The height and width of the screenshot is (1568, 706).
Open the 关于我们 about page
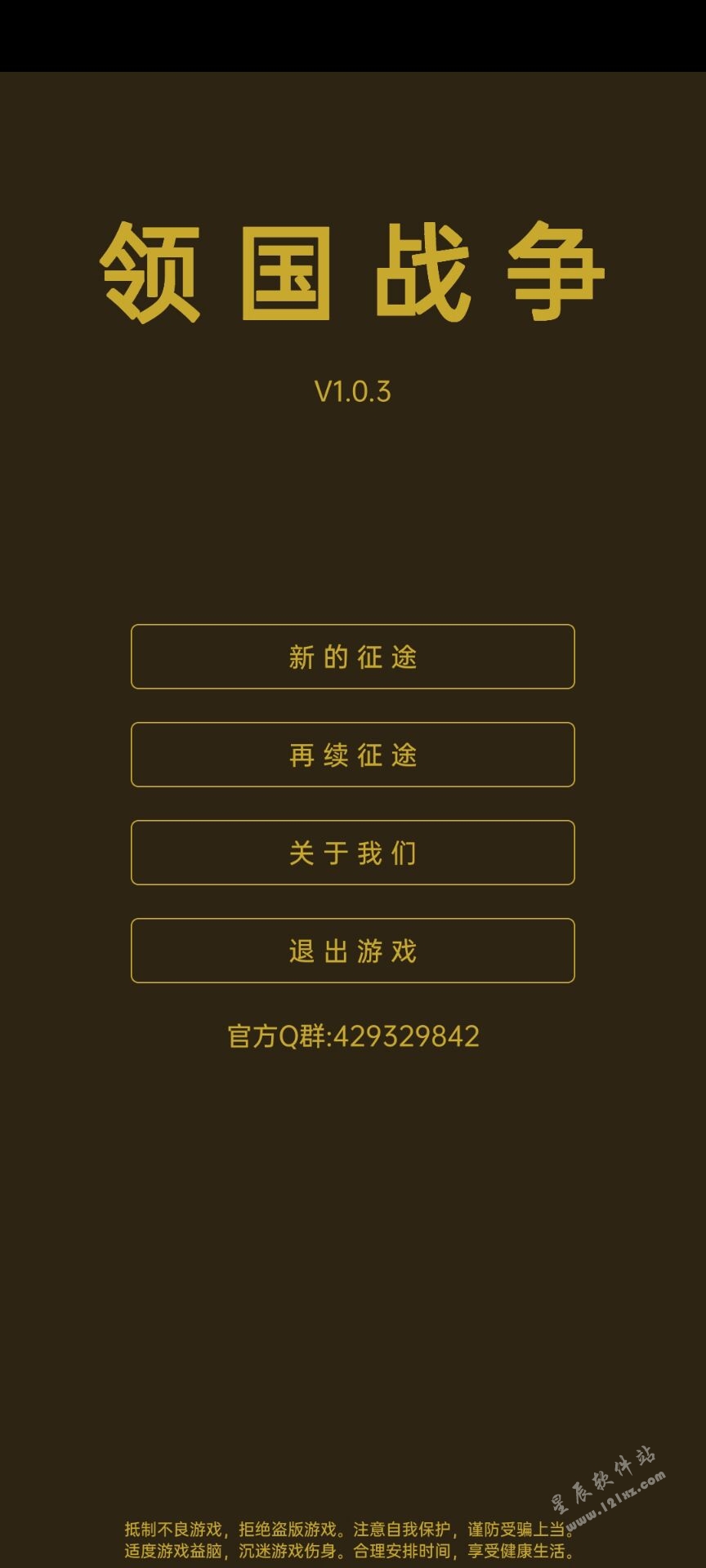click(353, 853)
